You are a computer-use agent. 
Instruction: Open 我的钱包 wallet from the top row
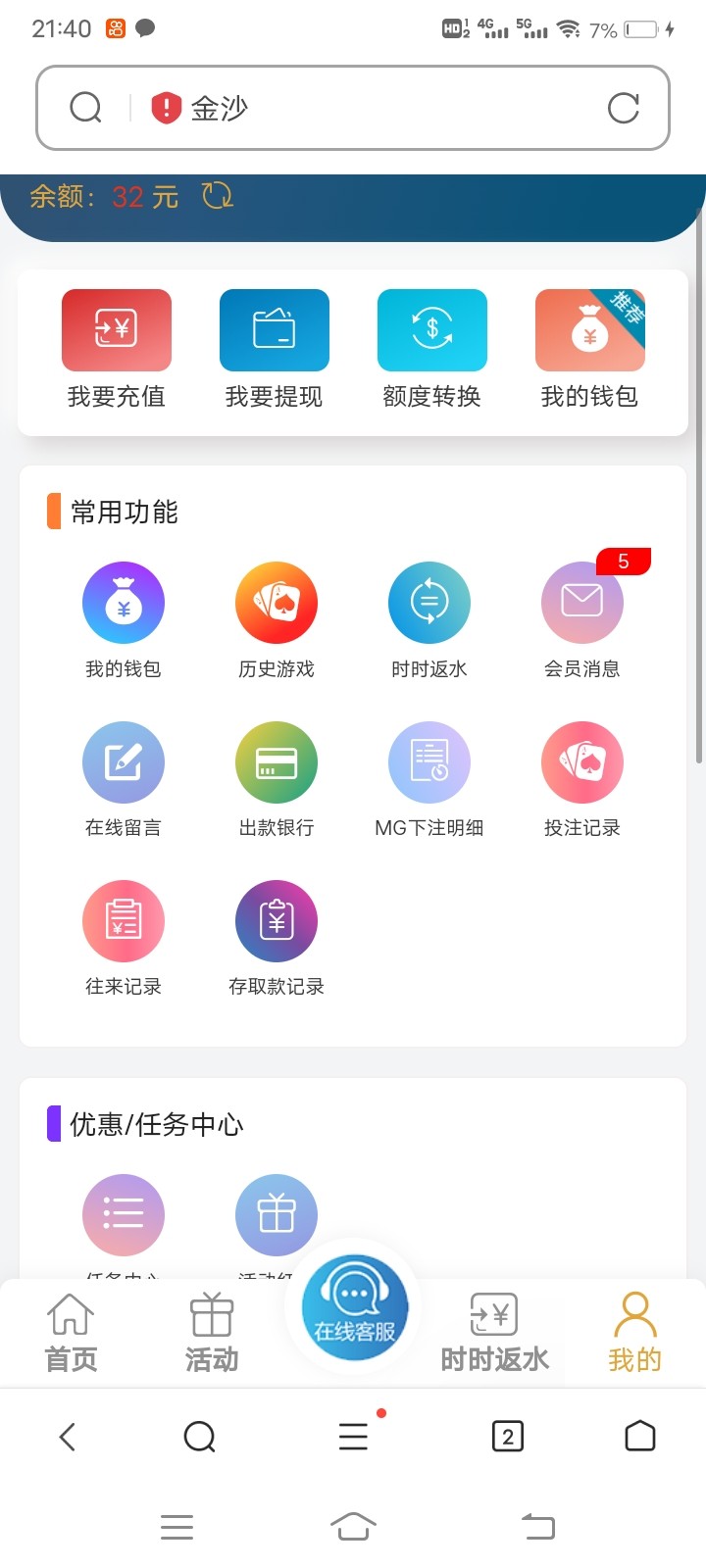pos(588,329)
